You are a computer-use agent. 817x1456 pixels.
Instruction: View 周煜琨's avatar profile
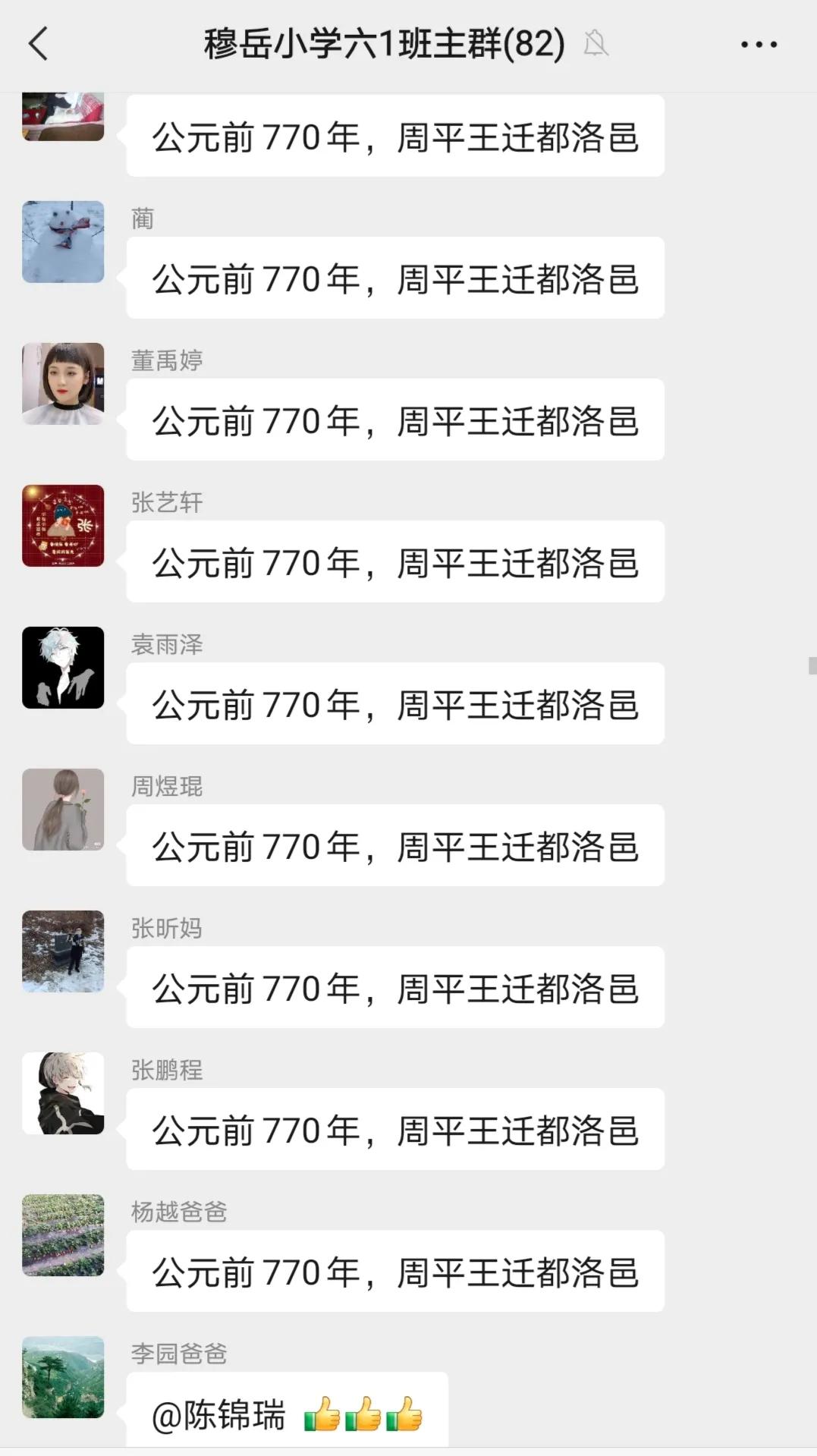click(63, 810)
